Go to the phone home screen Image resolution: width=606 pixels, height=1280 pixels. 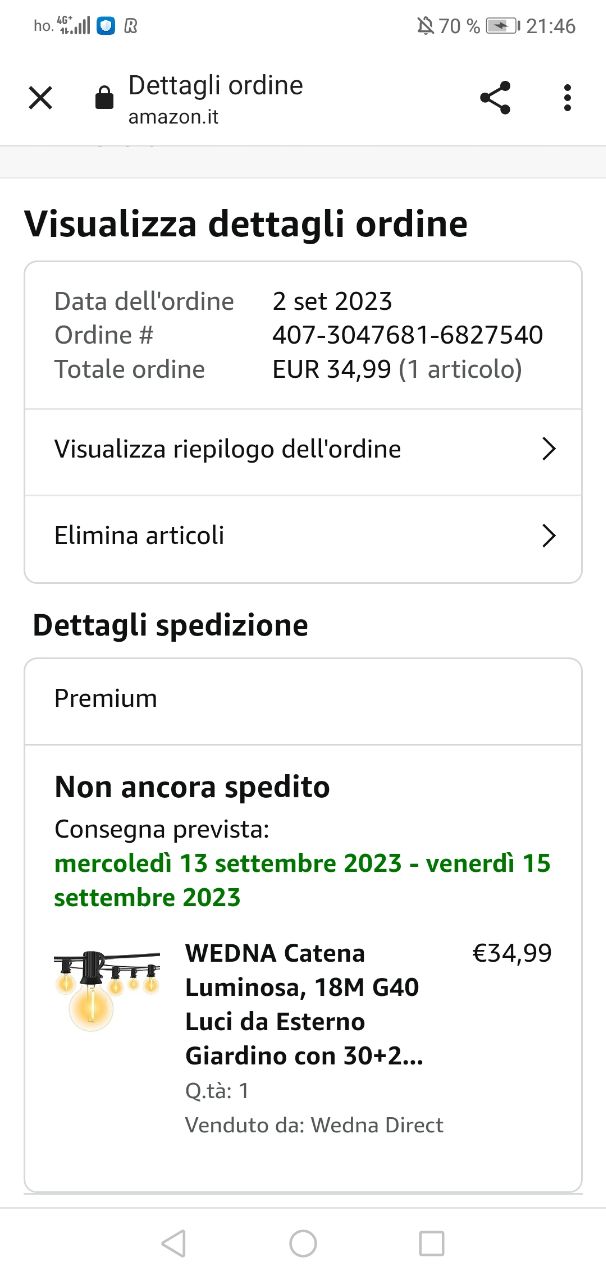click(x=303, y=1243)
